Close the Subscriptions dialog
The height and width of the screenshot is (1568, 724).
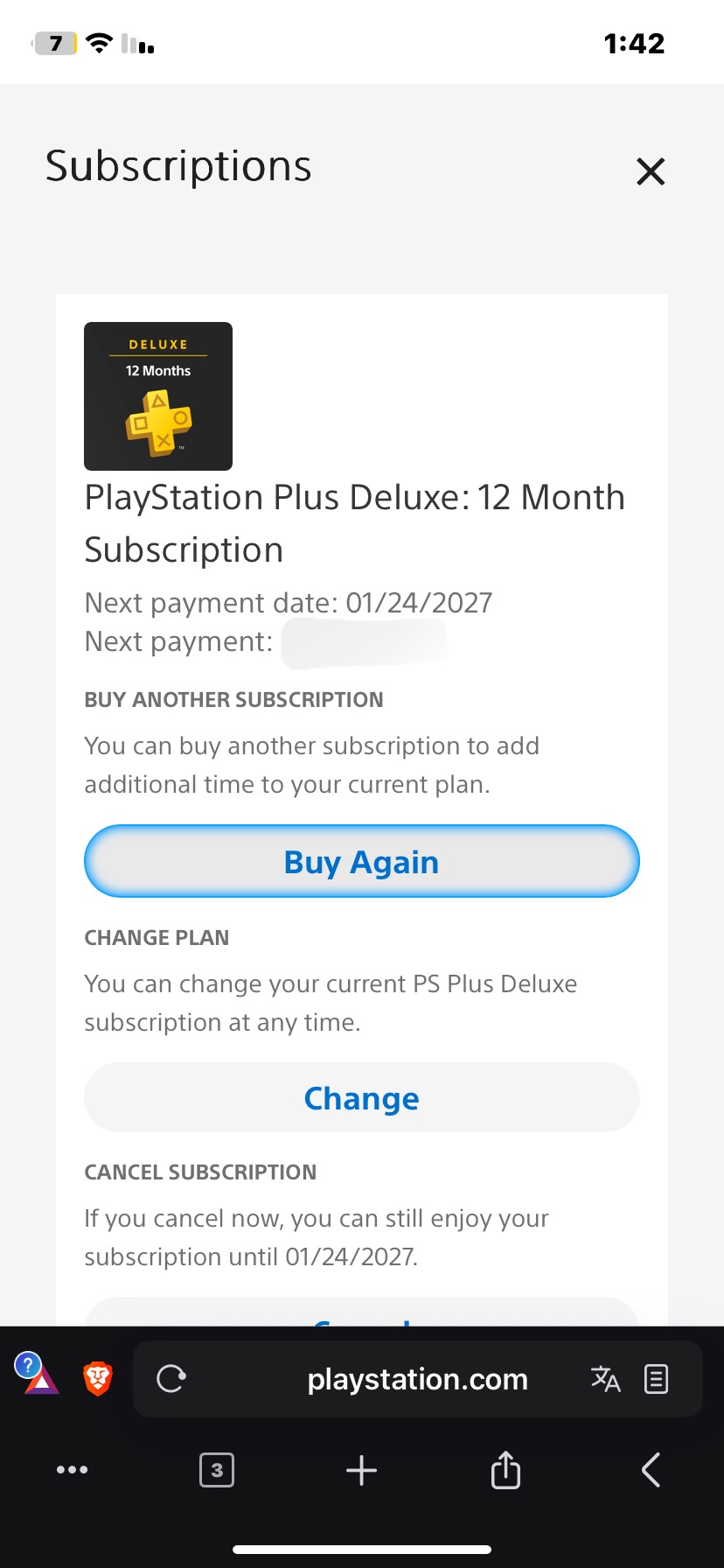[651, 171]
